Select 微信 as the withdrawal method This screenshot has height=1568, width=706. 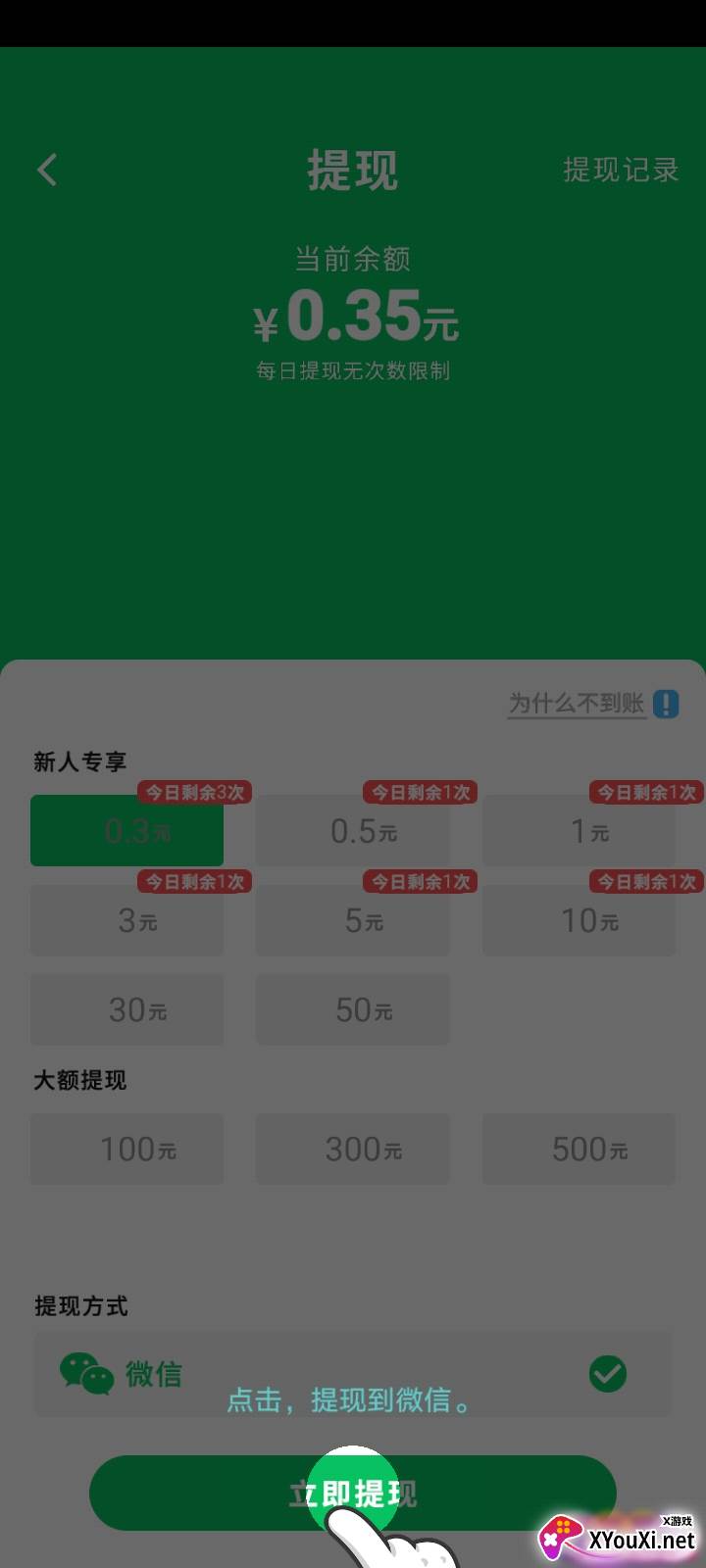(353, 1373)
